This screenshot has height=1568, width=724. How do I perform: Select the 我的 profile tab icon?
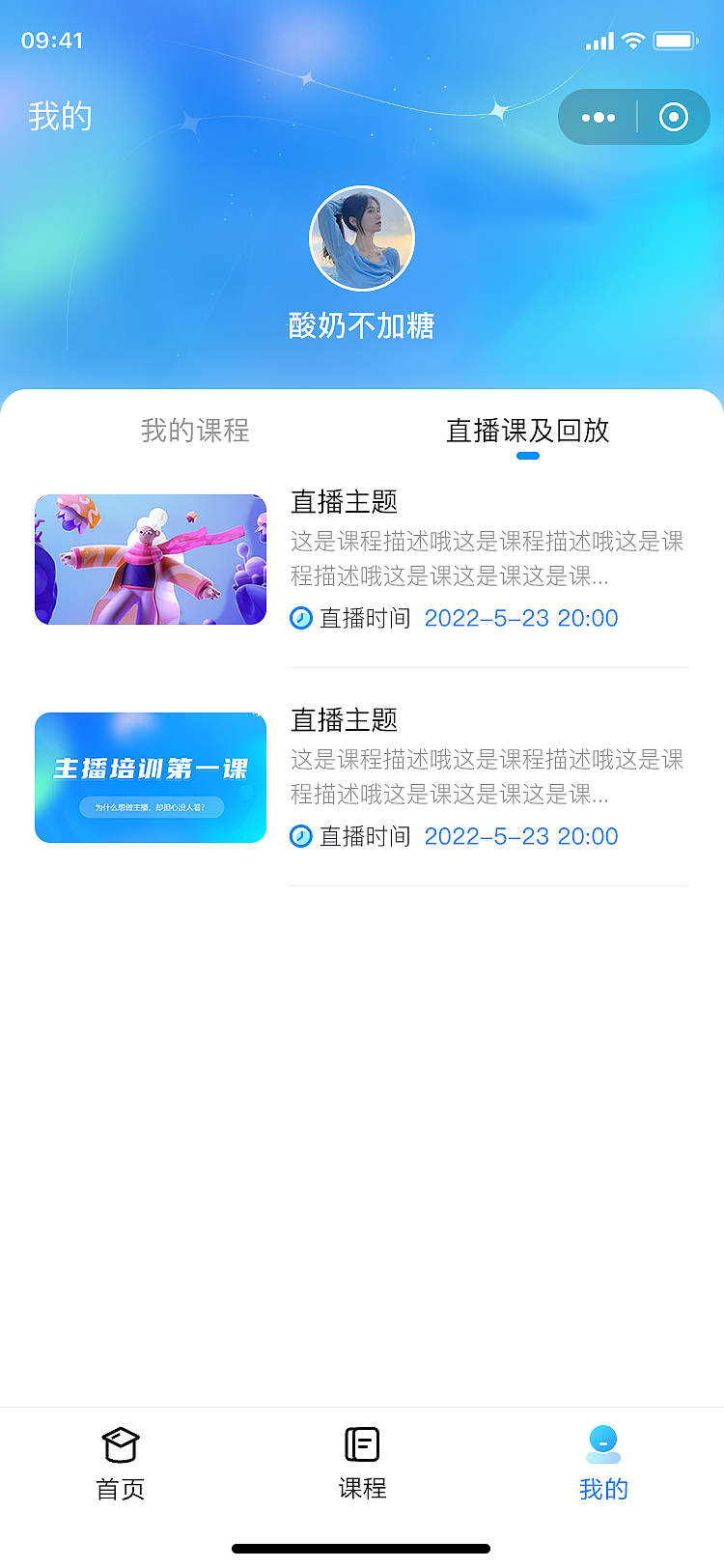point(602,1442)
